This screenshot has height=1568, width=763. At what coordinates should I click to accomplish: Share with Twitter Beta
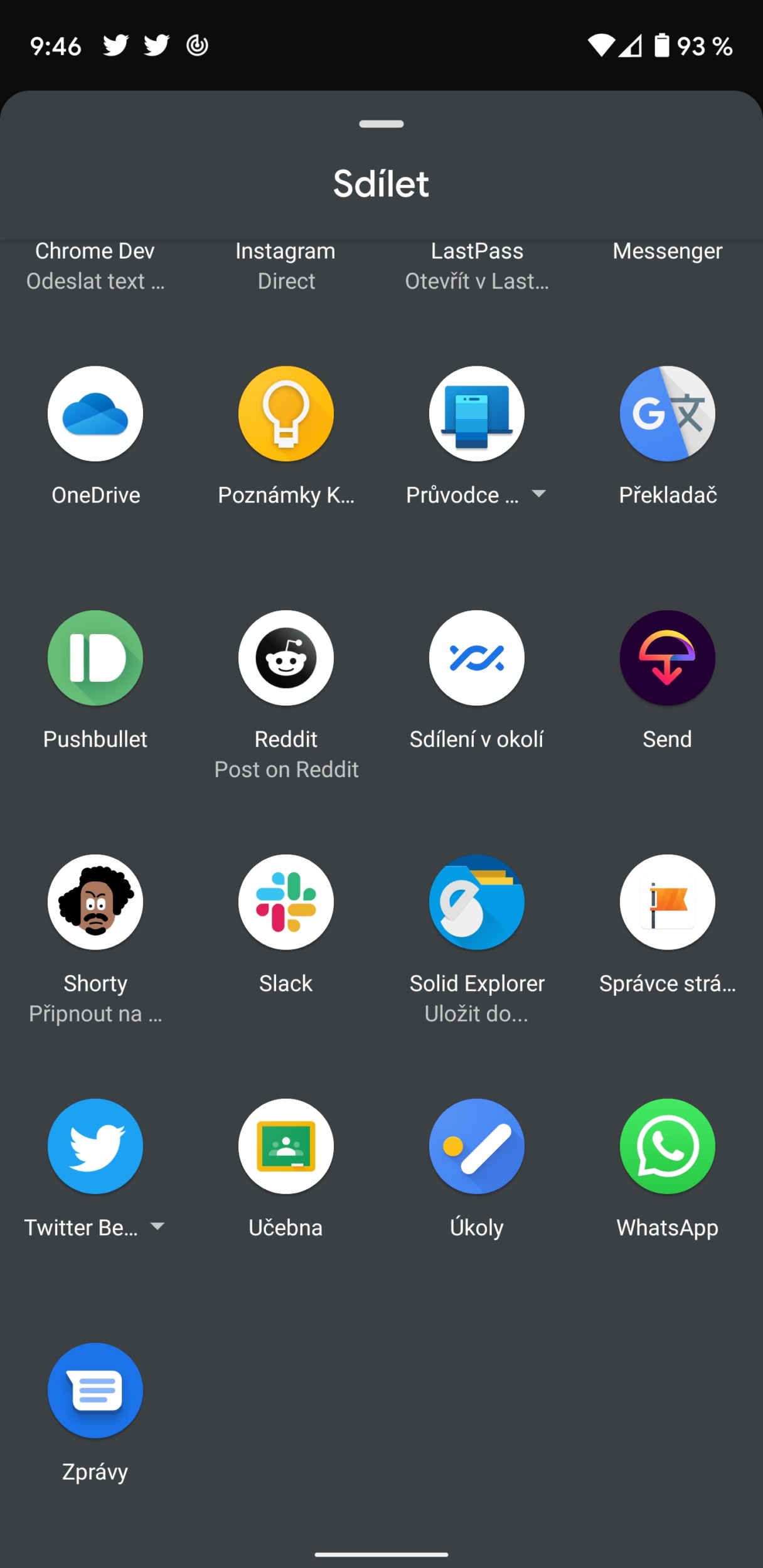(95, 1146)
